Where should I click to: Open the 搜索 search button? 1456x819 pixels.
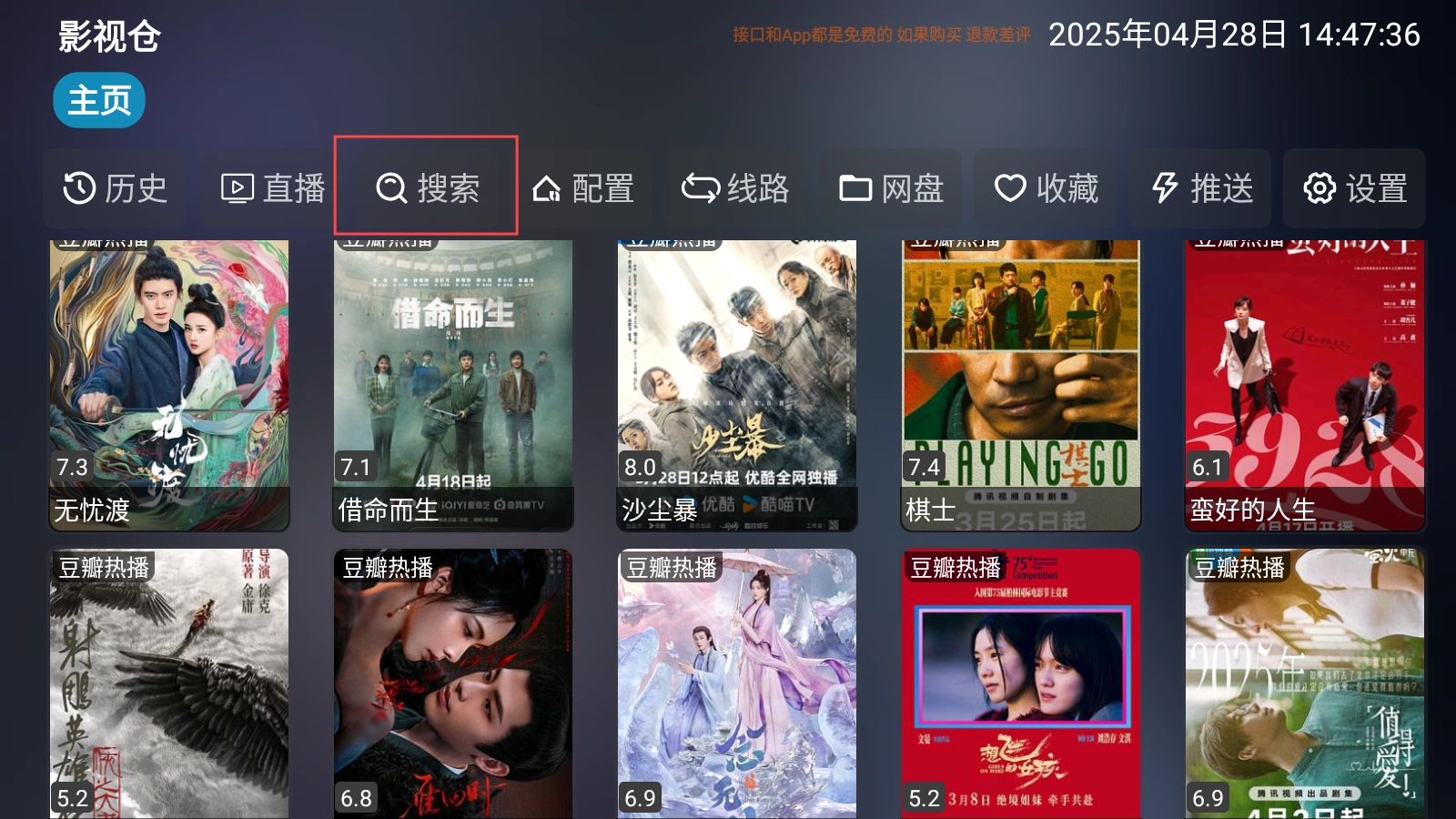[x=427, y=187]
